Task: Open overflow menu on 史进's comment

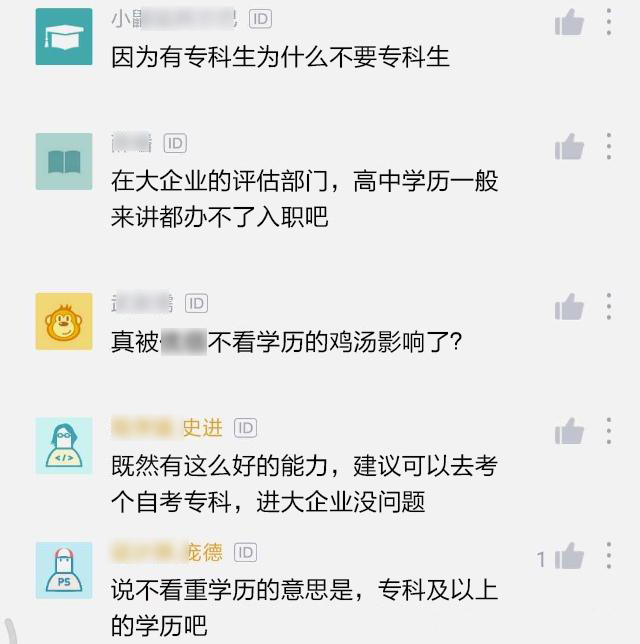Action: coord(609,431)
